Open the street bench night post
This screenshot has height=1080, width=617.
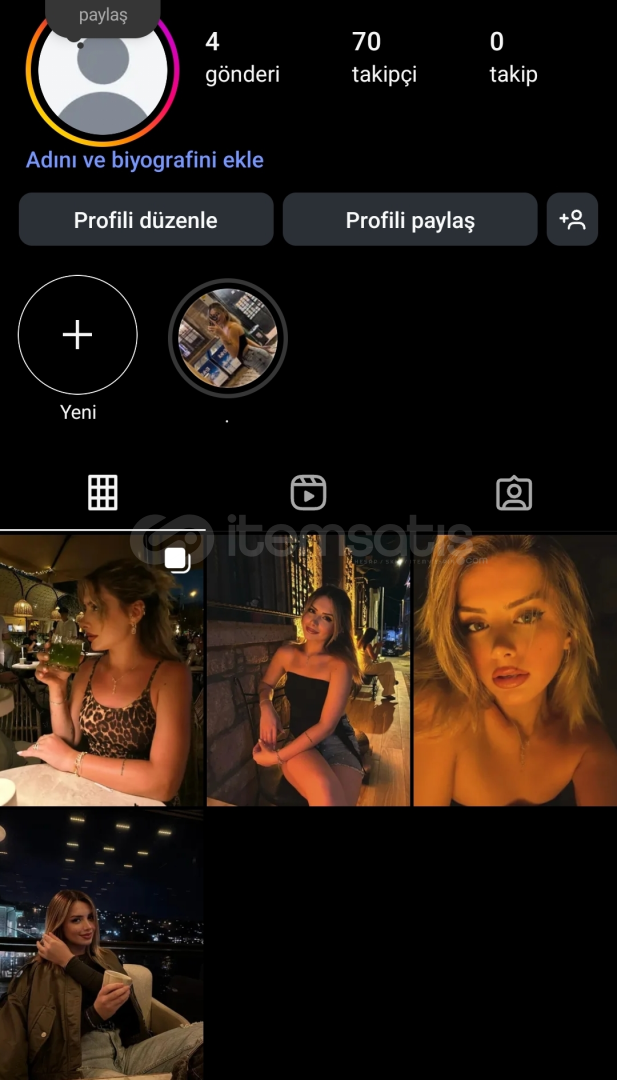[x=308, y=670]
